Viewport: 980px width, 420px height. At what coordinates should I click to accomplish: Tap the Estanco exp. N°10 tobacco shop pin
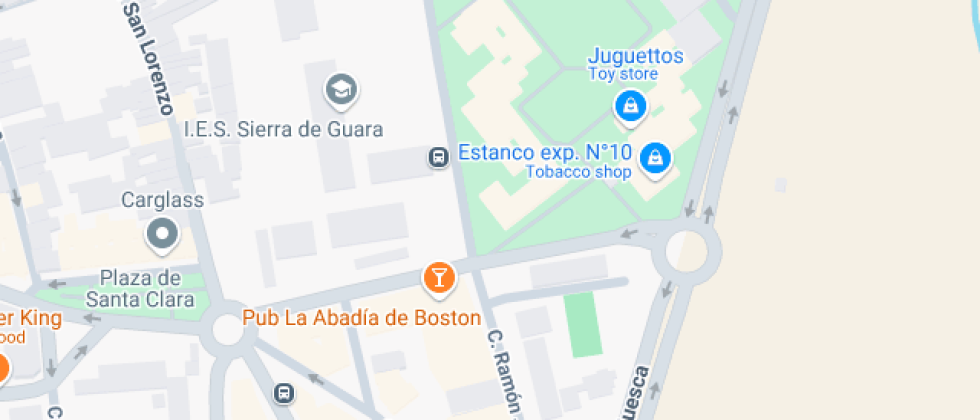tap(654, 159)
